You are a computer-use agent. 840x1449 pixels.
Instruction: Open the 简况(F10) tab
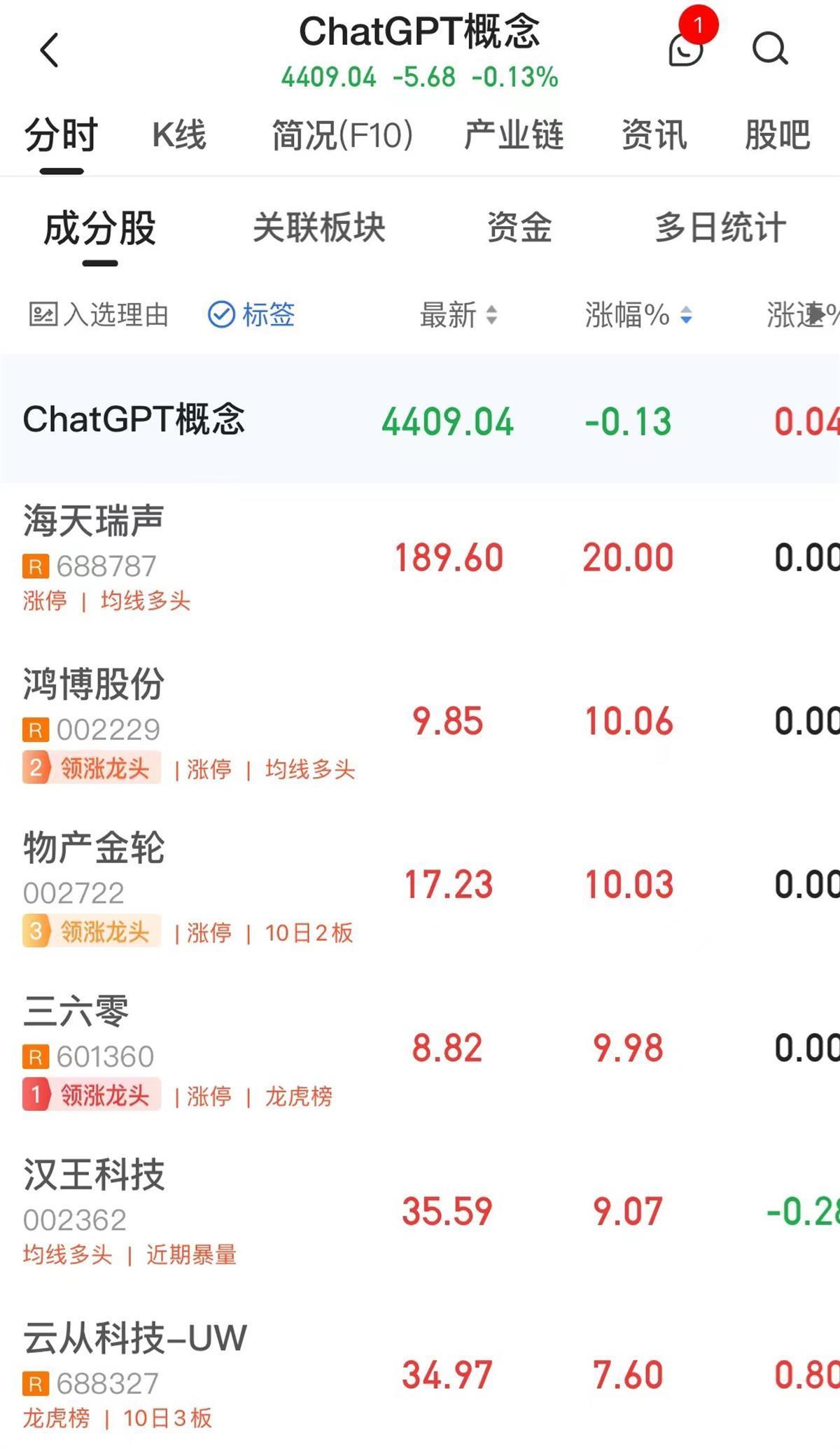(342, 134)
